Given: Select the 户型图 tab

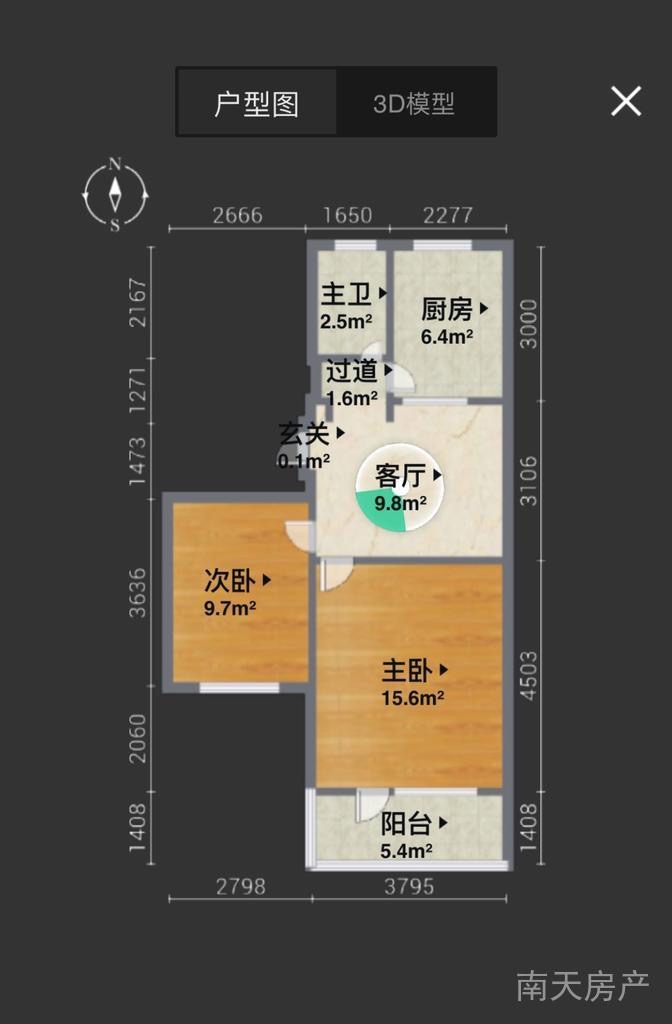Looking at the screenshot, I should (257, 103).
